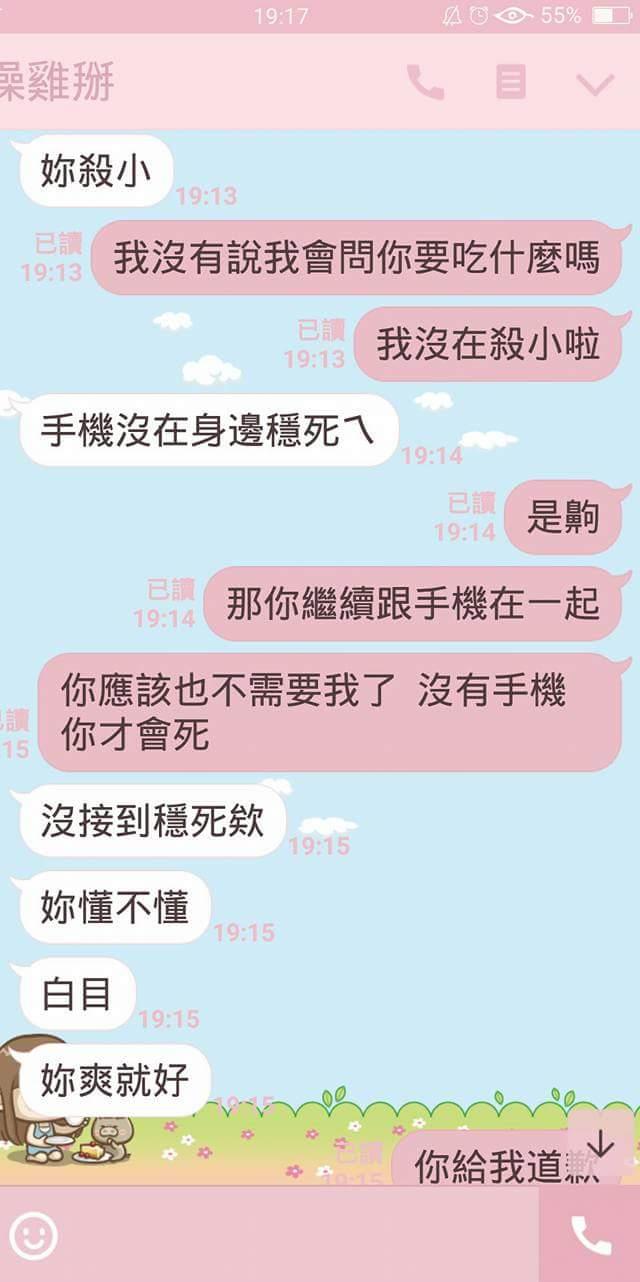Expand the chat menu chevron
Image resolution: width=640 pixels, height=1282 pixels.
click(594, 84)
